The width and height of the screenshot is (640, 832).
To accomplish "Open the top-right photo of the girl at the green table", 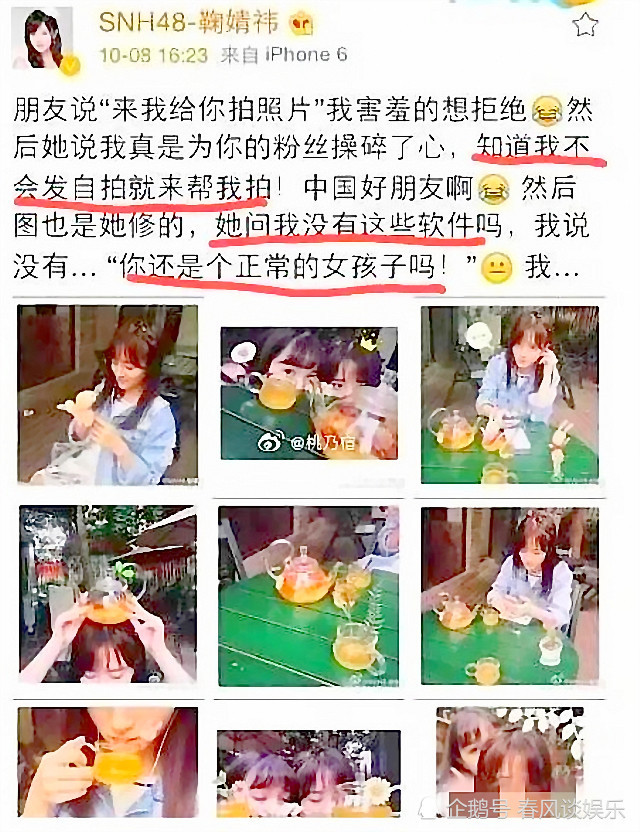I will click(509, 394).
